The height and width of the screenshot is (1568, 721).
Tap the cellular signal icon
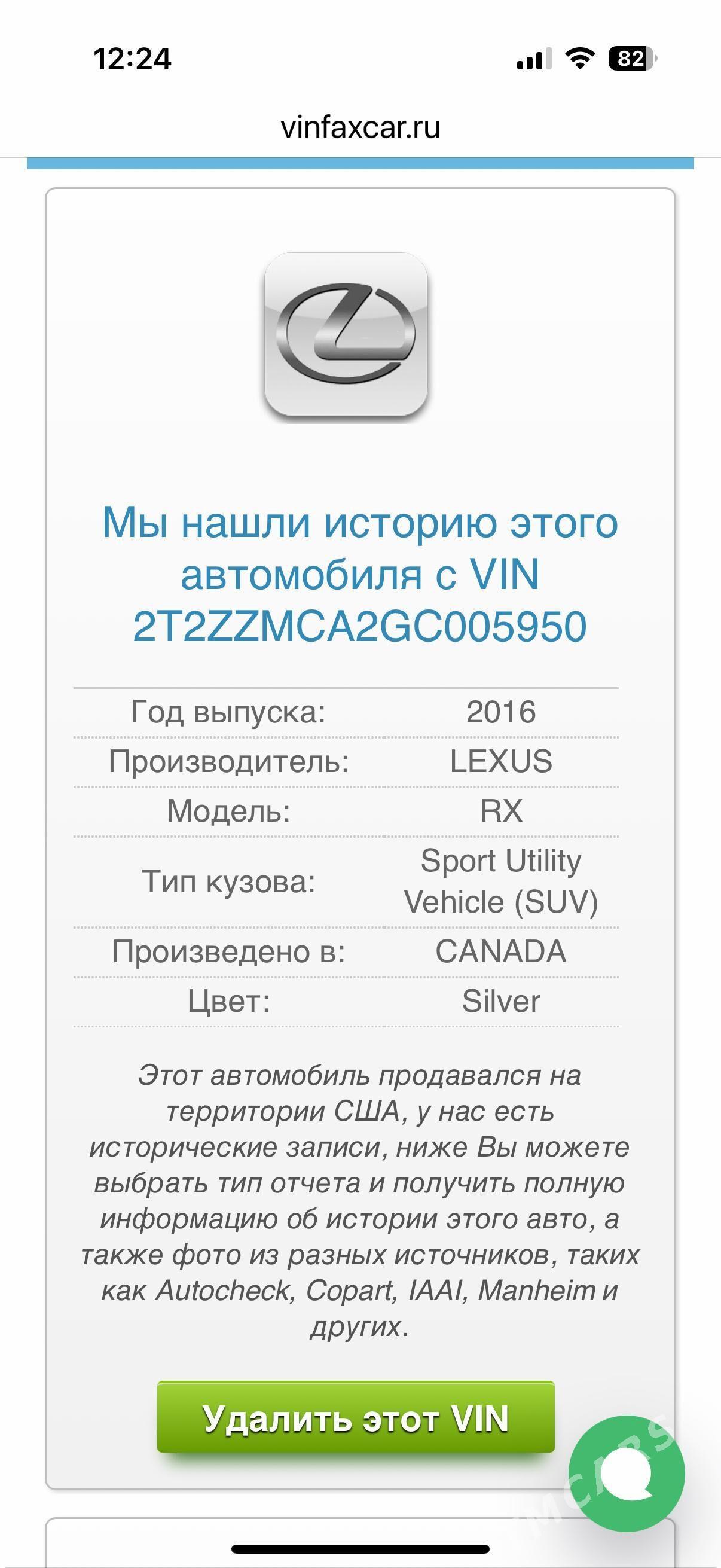click(x=530, y=58)
